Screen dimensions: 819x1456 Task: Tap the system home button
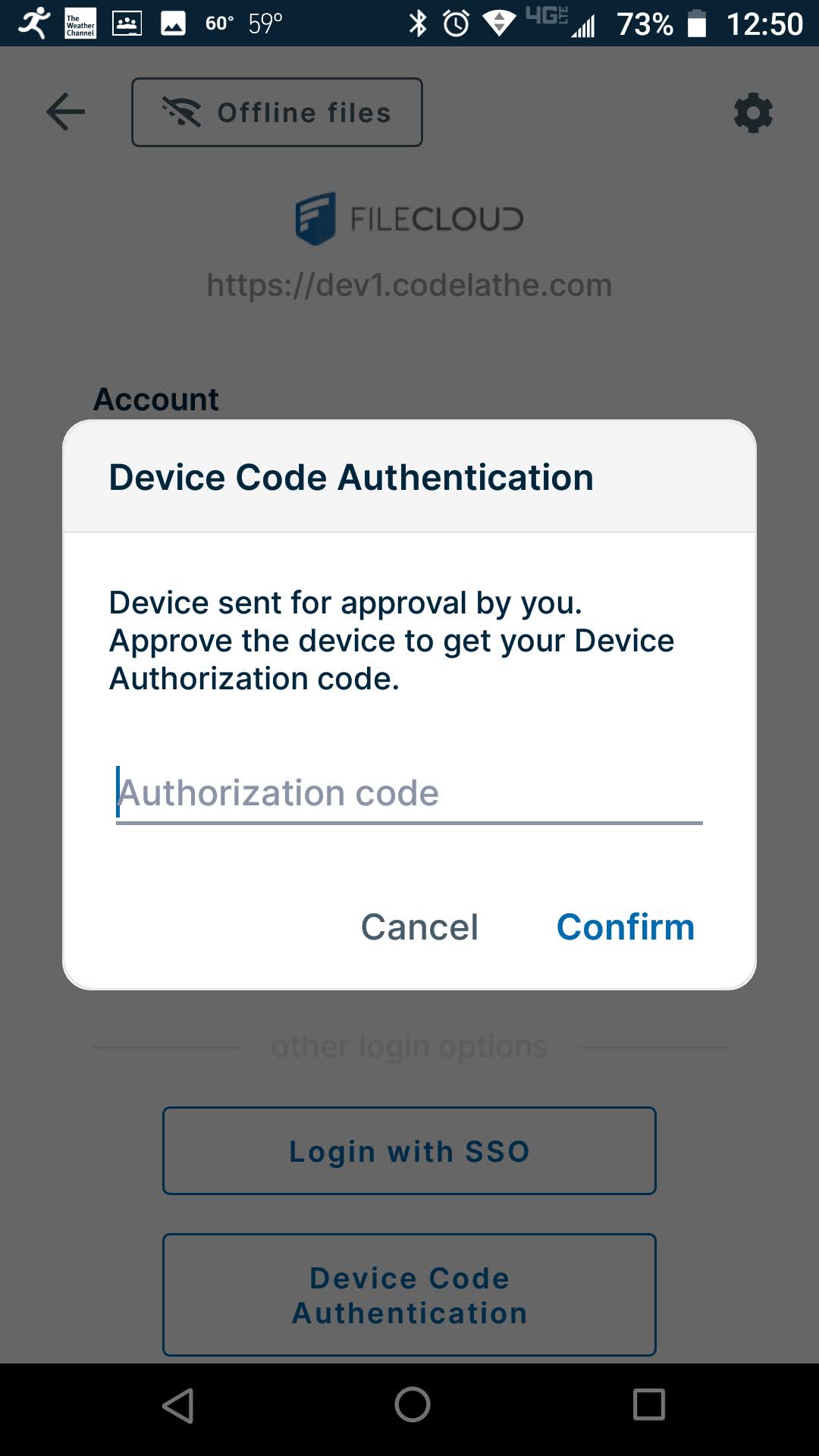point(413,1405)
